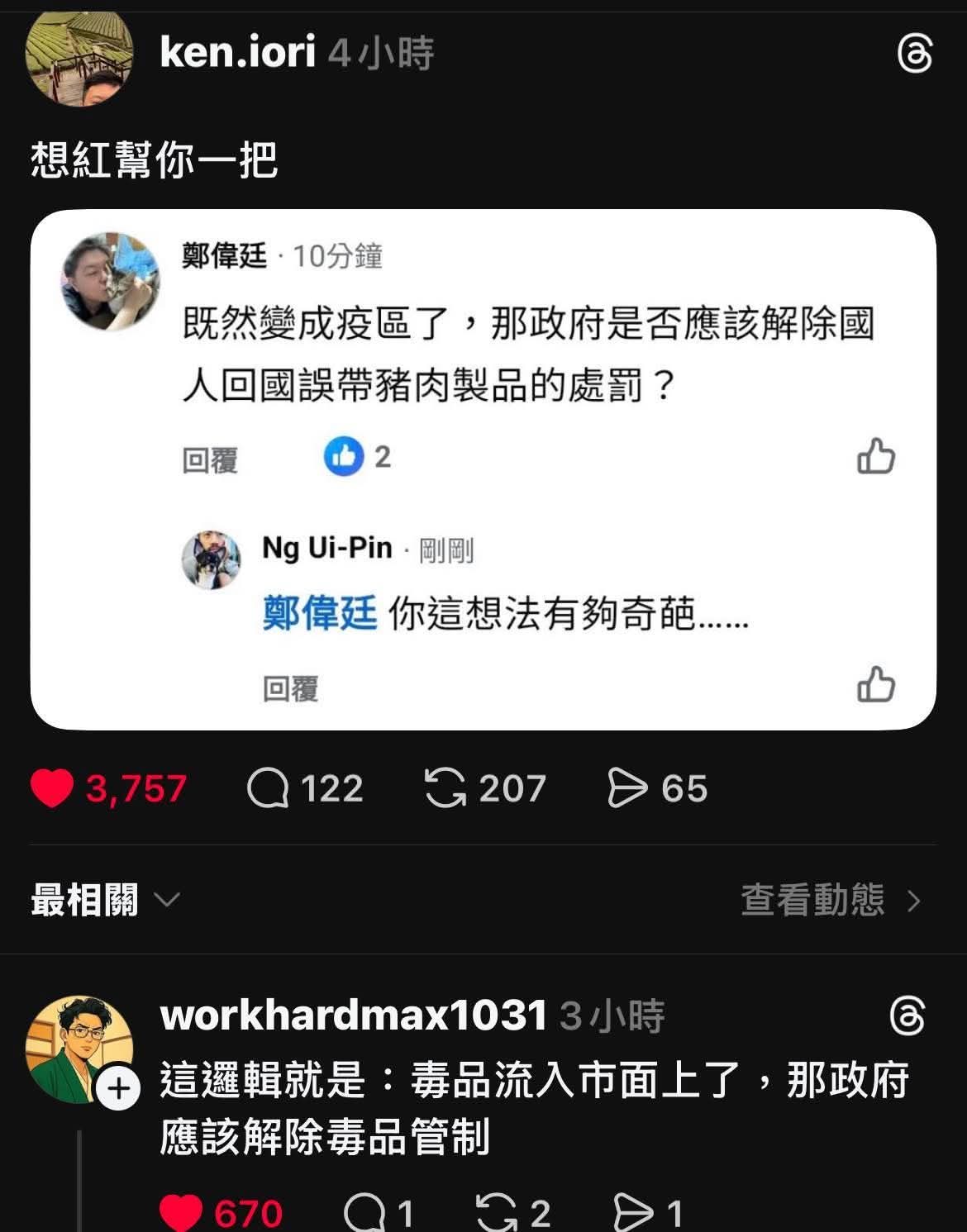Viewport: 967px width, 1232px height.
Task: Follow workhardmax1031 with the plus badge
Action: pyautogui.click(x=119, y=1089)
